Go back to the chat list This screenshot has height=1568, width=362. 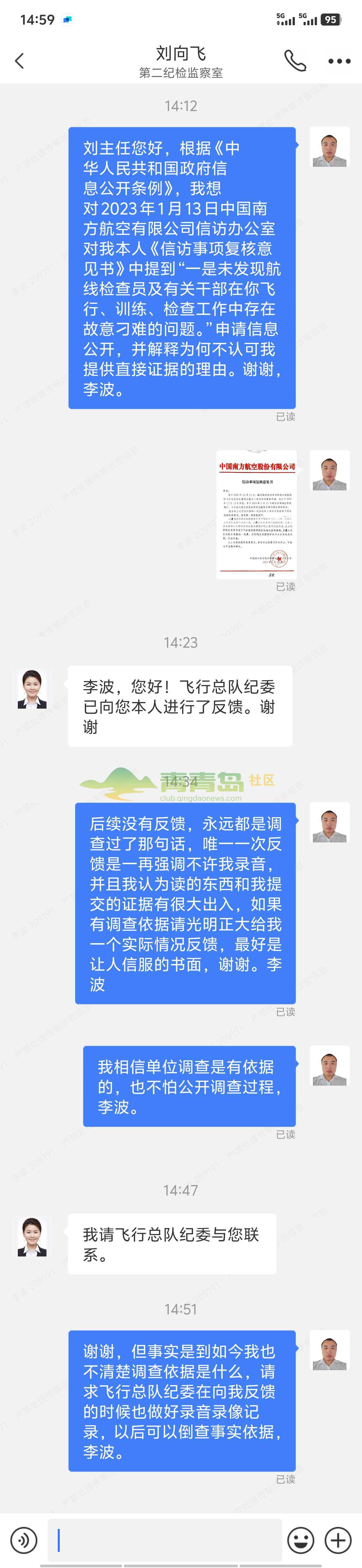pyautogui.click(x=20, y=61)
